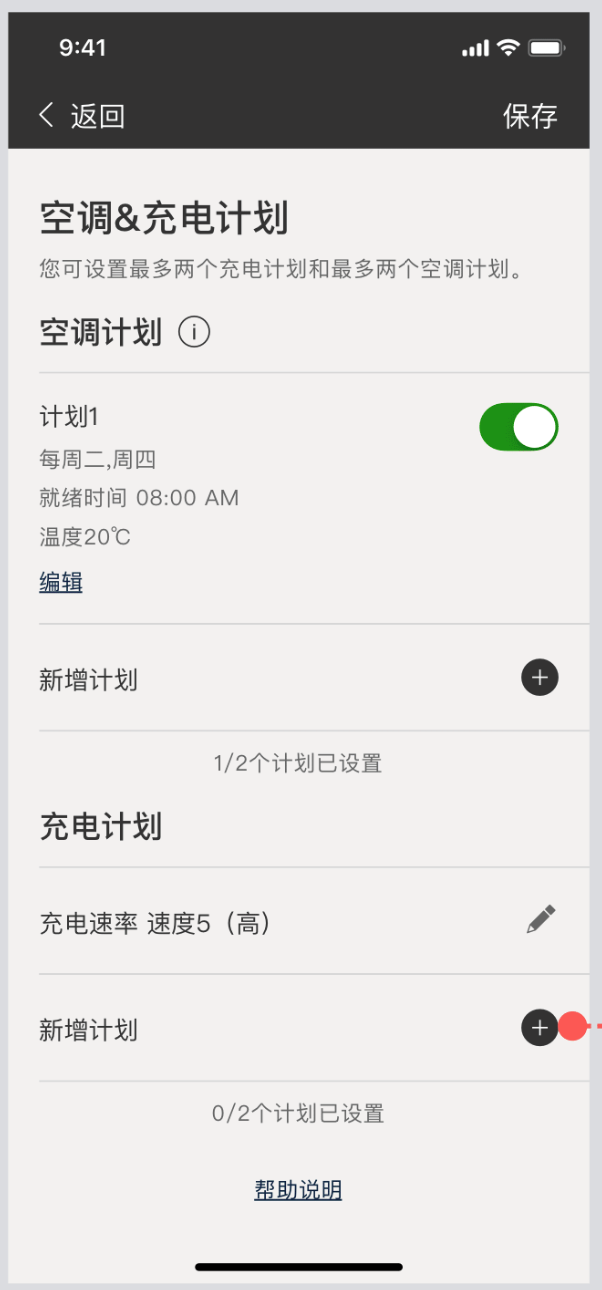Viewport: 602px width, 1290px height.
Task: Edit 充电速率 with the pencil icon
Action: pyautogui.click(x=541, y=919)
